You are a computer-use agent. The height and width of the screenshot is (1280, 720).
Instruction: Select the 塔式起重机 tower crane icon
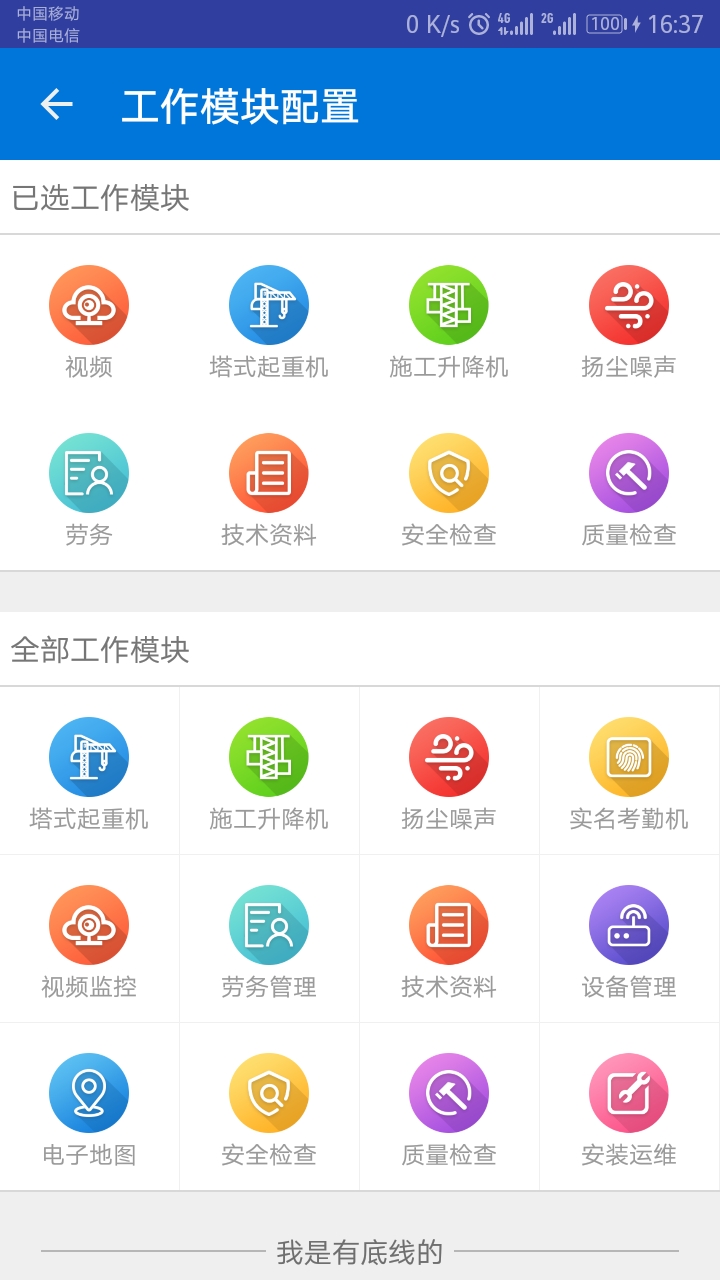pyautogui.click(x=269, y=304)
